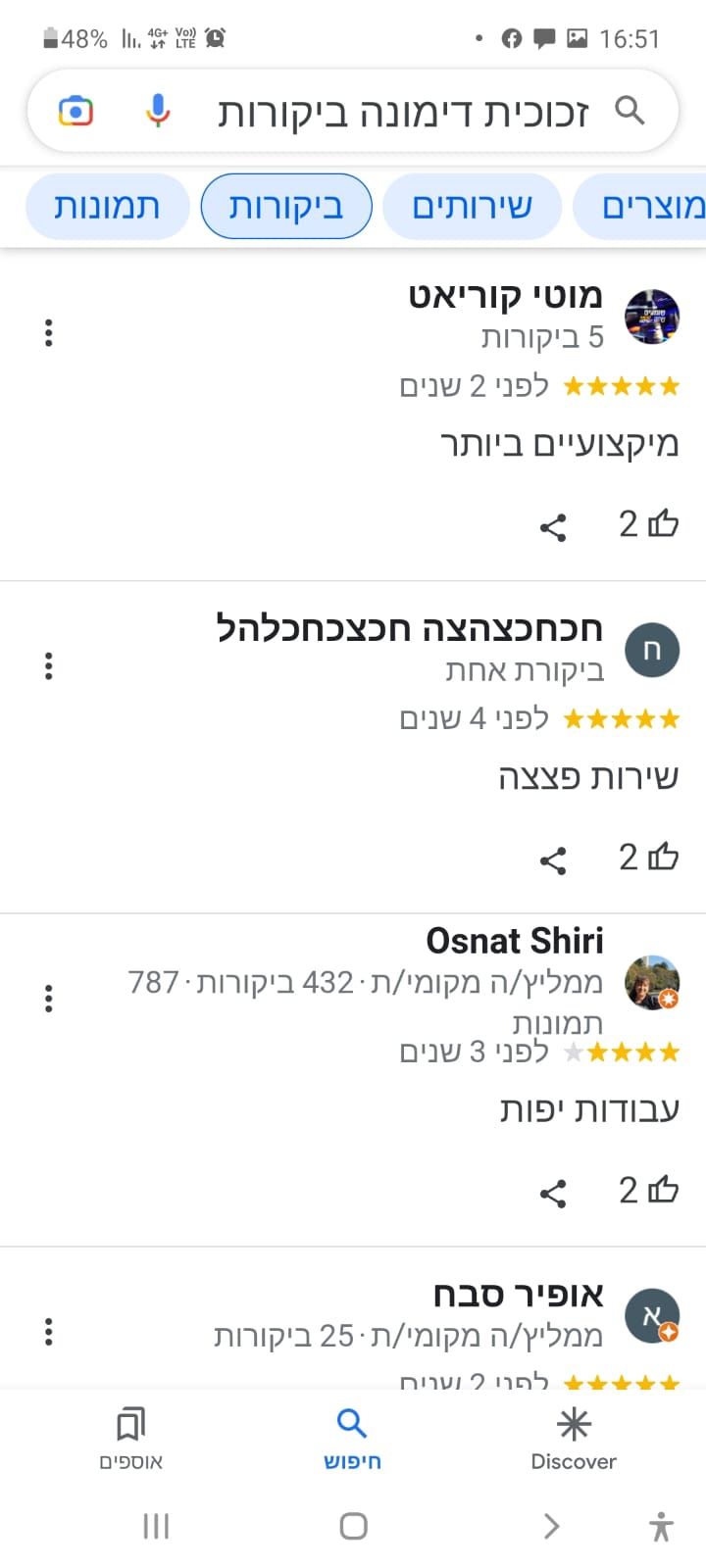Go to the Discover tab
Screen dimensions: 706x1568
click(x=574, y=1439)
